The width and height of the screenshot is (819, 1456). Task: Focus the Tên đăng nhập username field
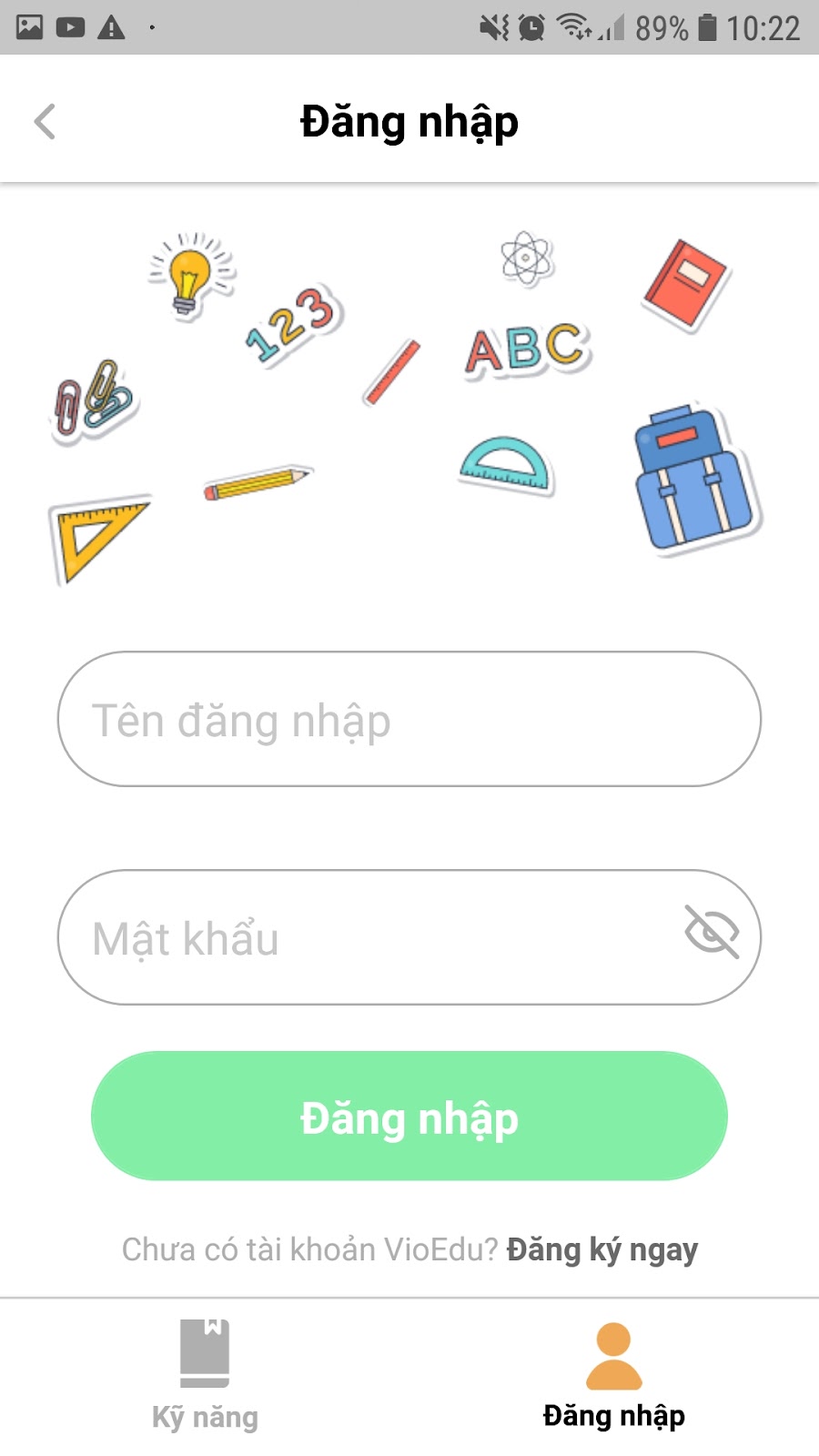click(x=409, y=720)
